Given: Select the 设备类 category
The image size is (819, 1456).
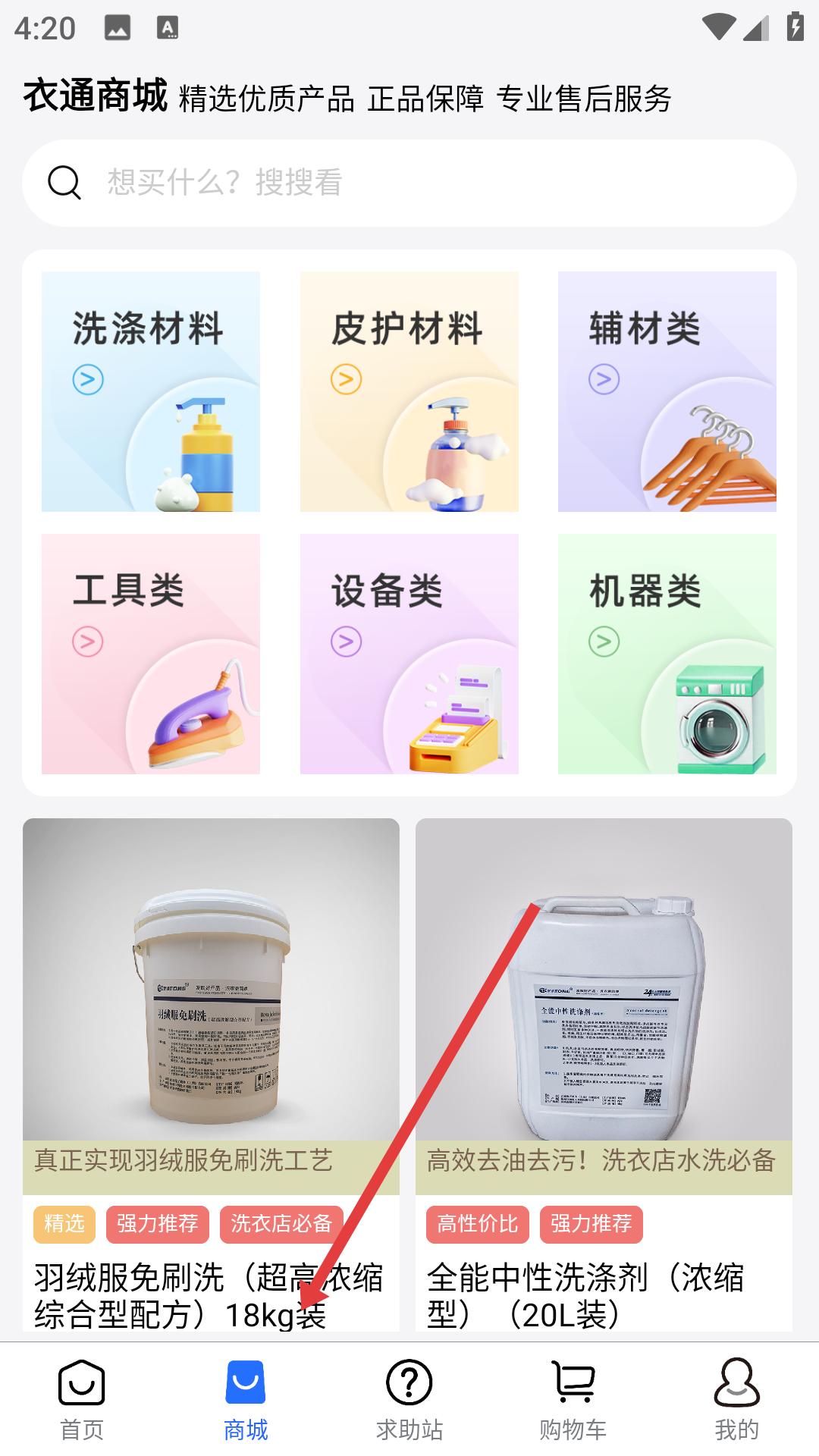Looking at the screenshot, I should [x=409, y=654].
